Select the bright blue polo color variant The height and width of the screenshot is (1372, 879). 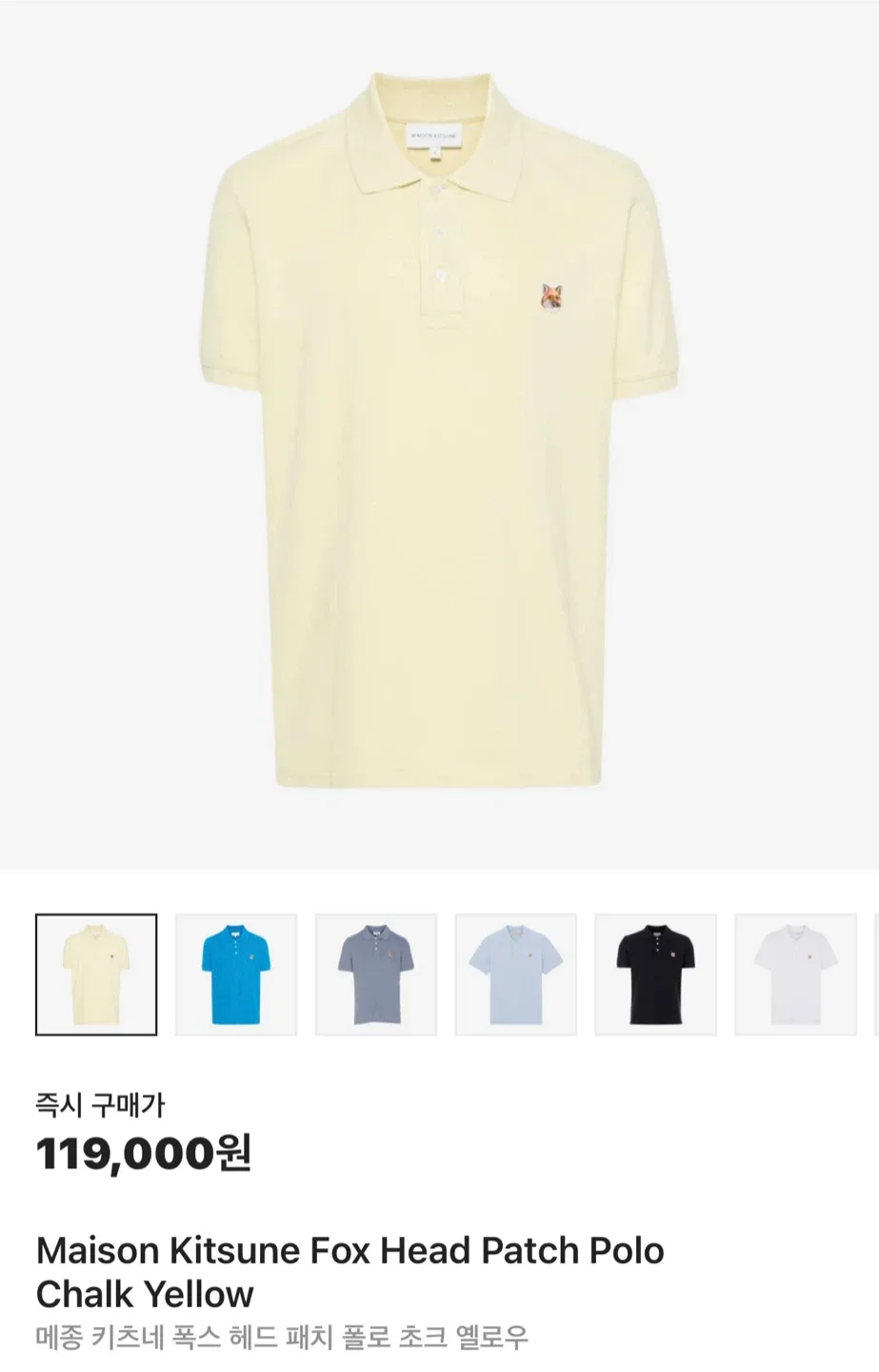click(x=237, y=975)
